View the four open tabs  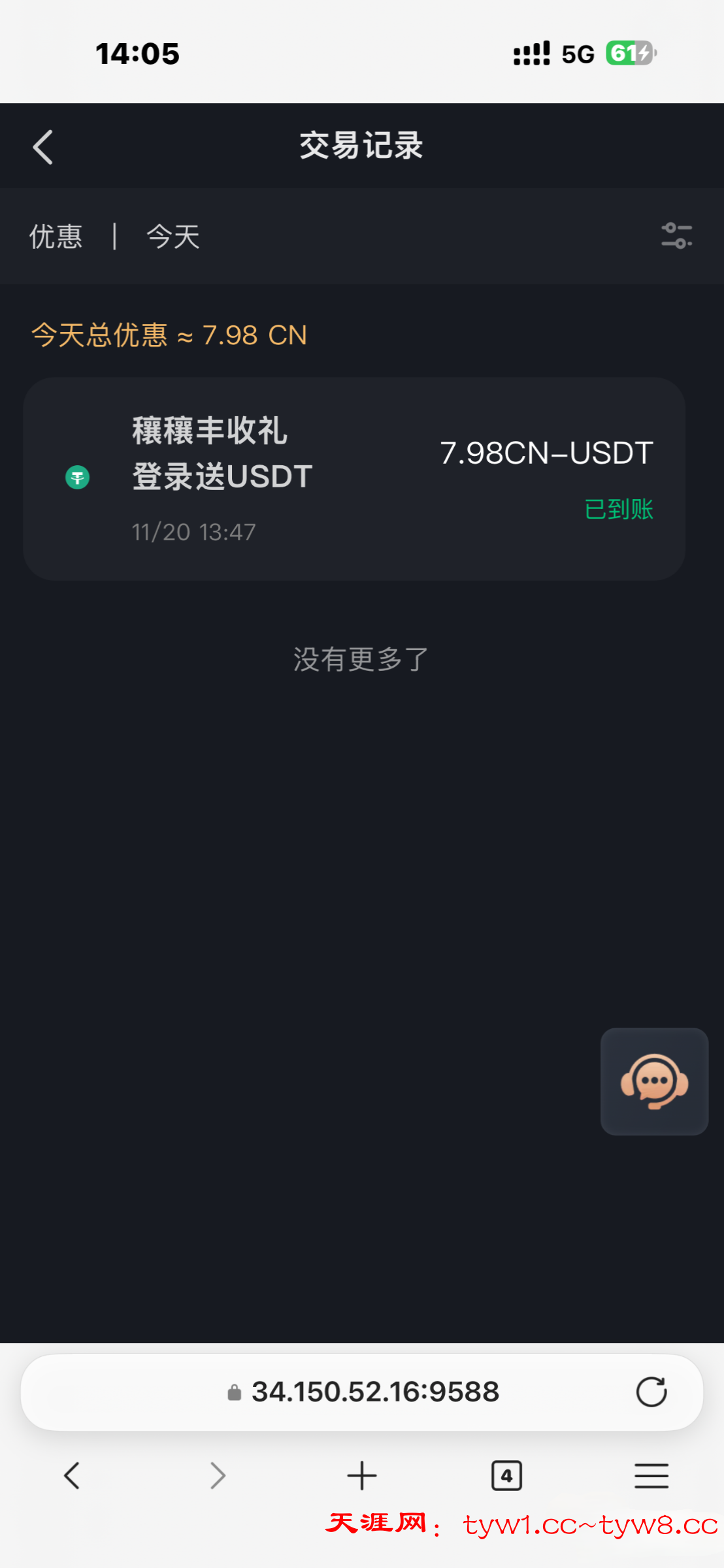506,1475
